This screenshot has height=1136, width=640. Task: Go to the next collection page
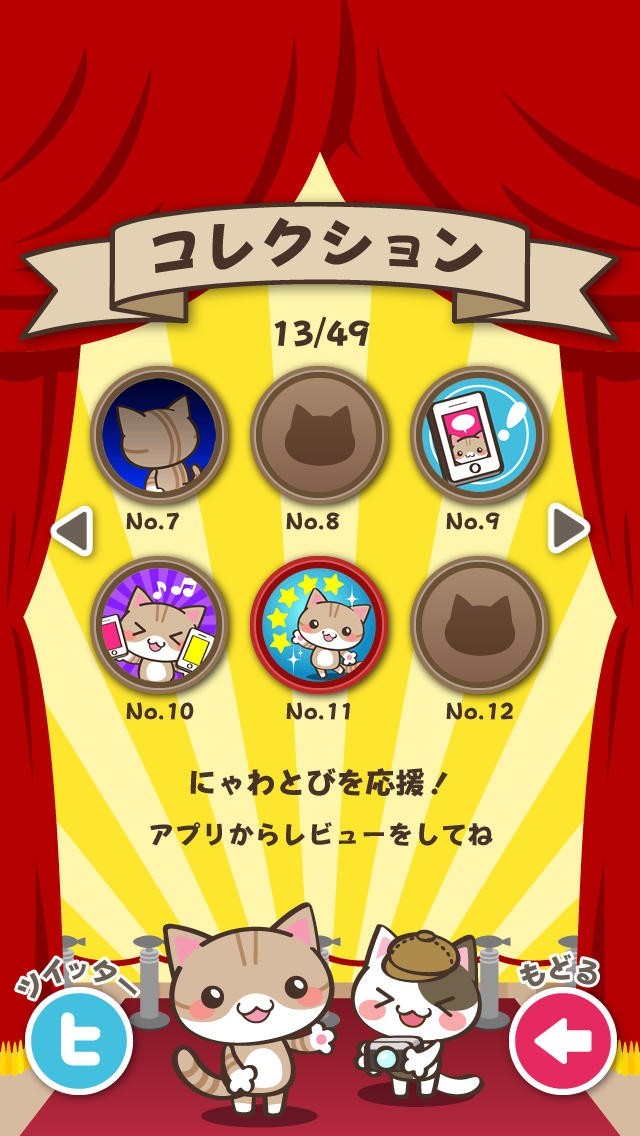point(568,527)
